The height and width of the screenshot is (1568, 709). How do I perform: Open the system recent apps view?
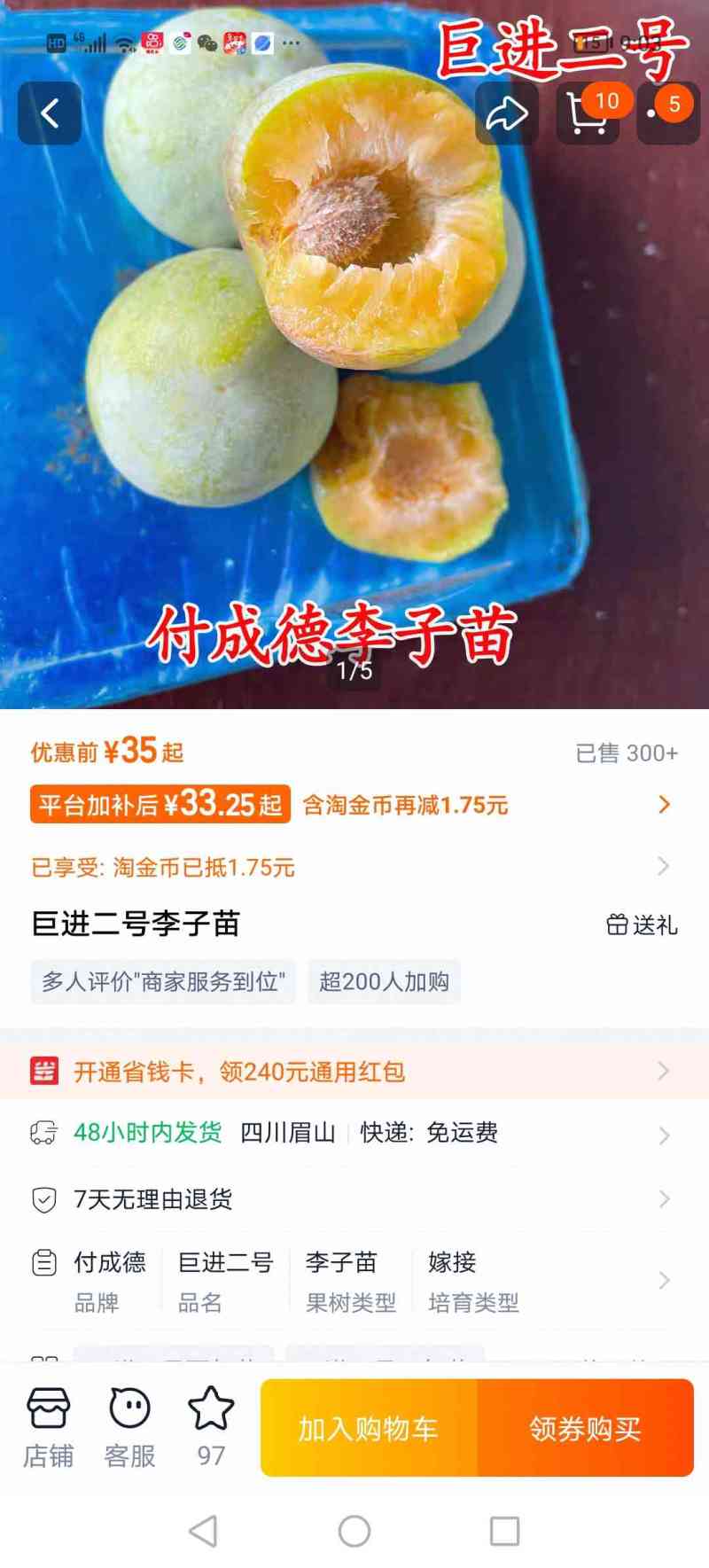coord(504,1531)
